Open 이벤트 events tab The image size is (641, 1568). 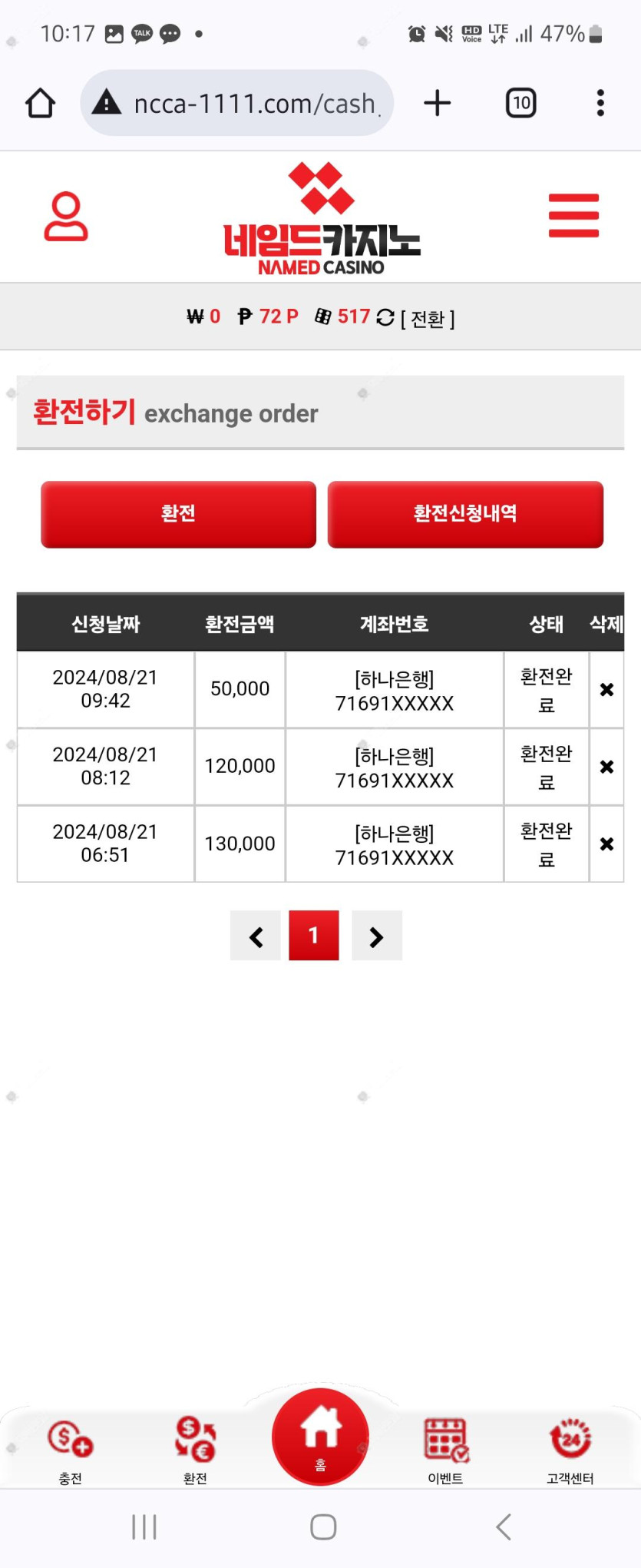445,1448
